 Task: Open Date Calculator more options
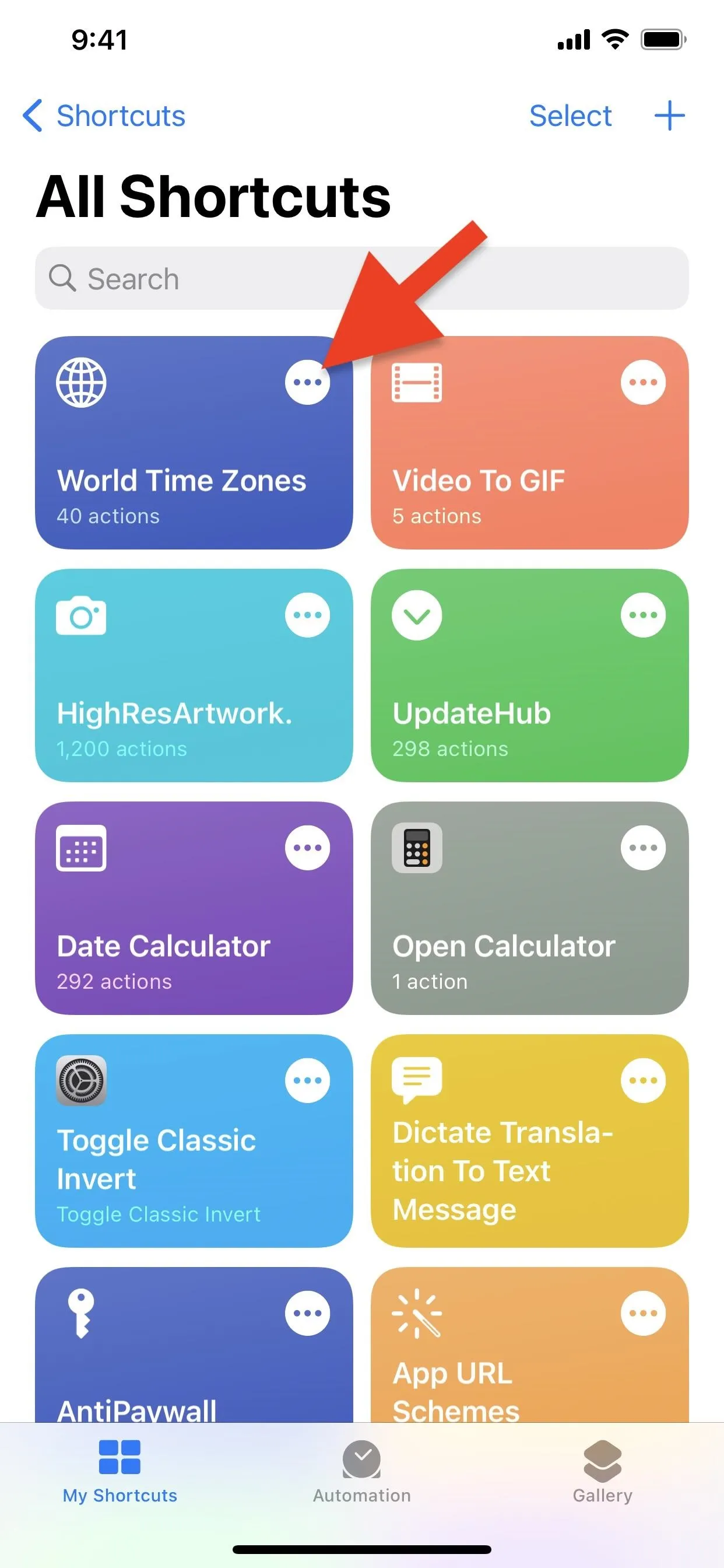pyautogui.click(x=307, y=848)
